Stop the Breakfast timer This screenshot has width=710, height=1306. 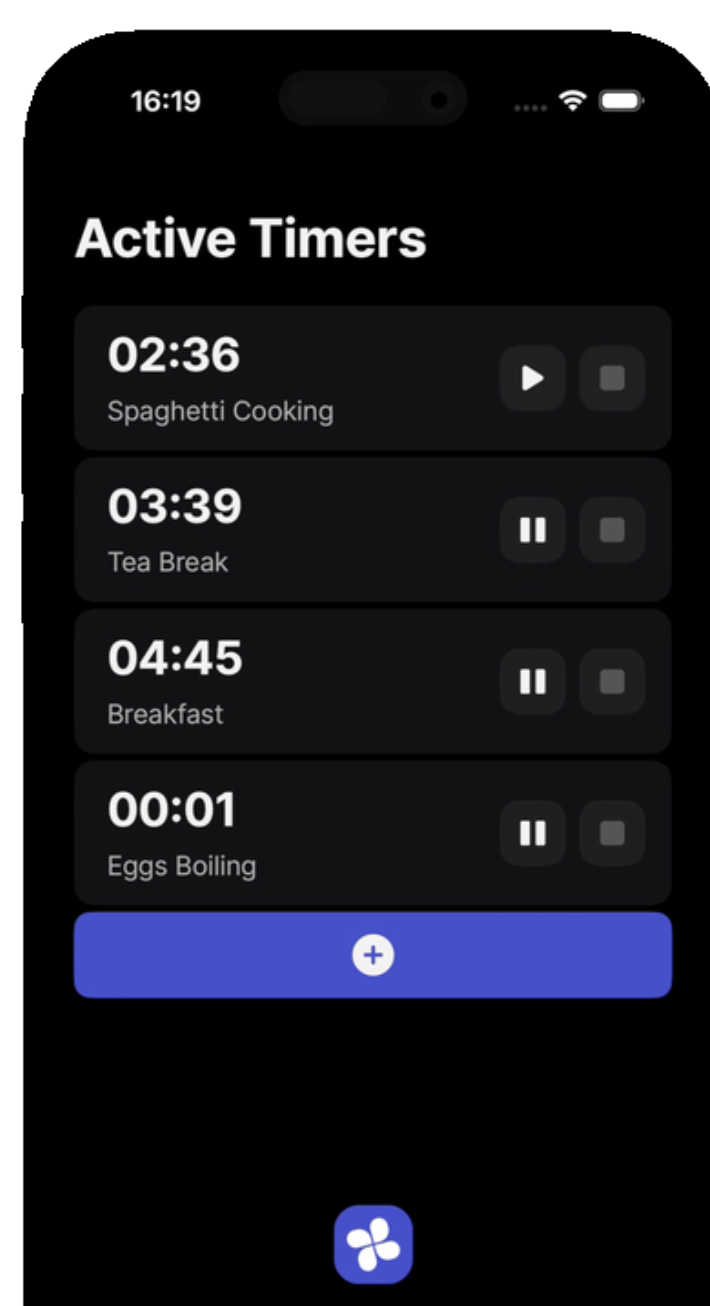coord(612,682)
